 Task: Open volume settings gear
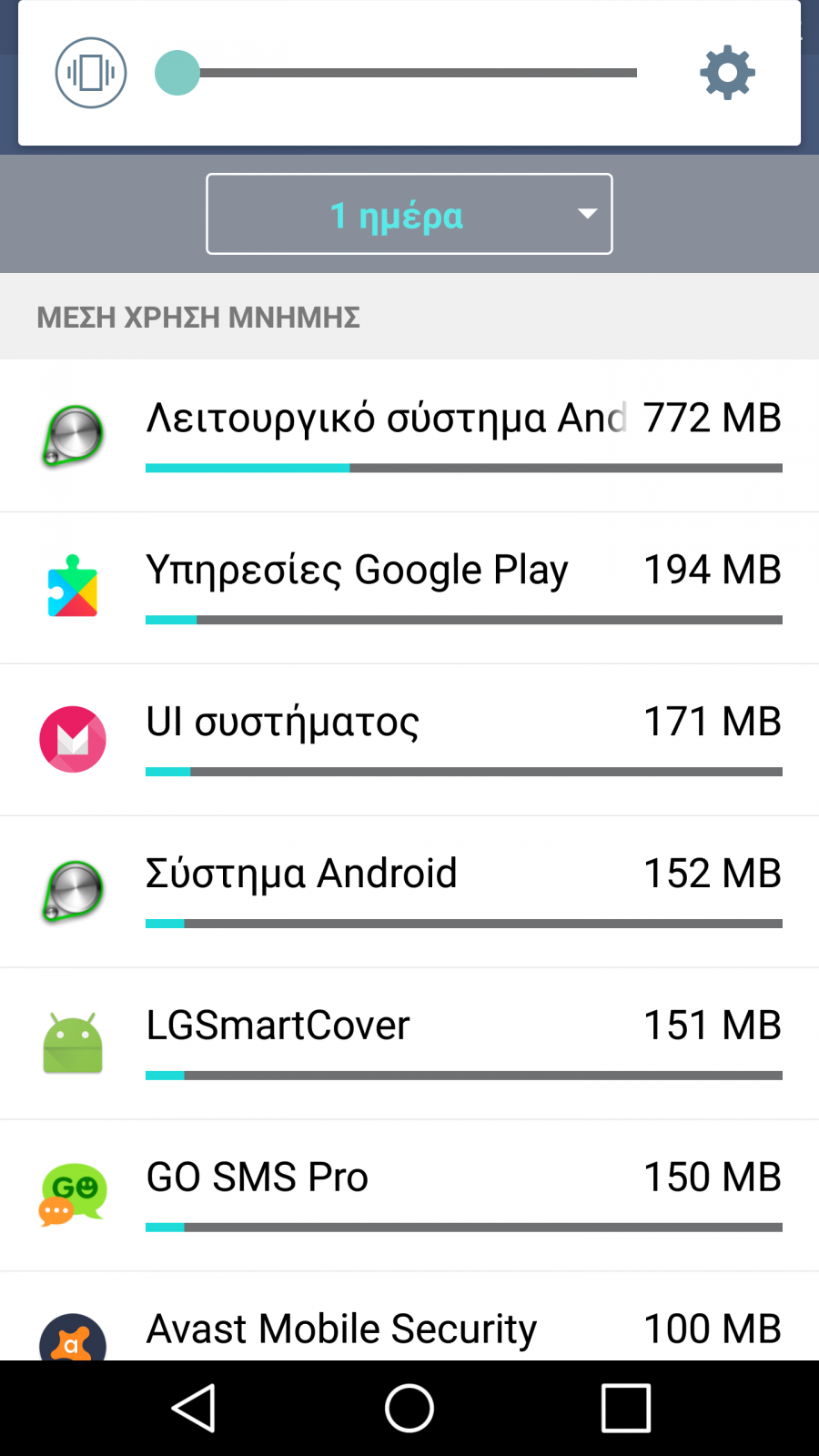[727, 73]
